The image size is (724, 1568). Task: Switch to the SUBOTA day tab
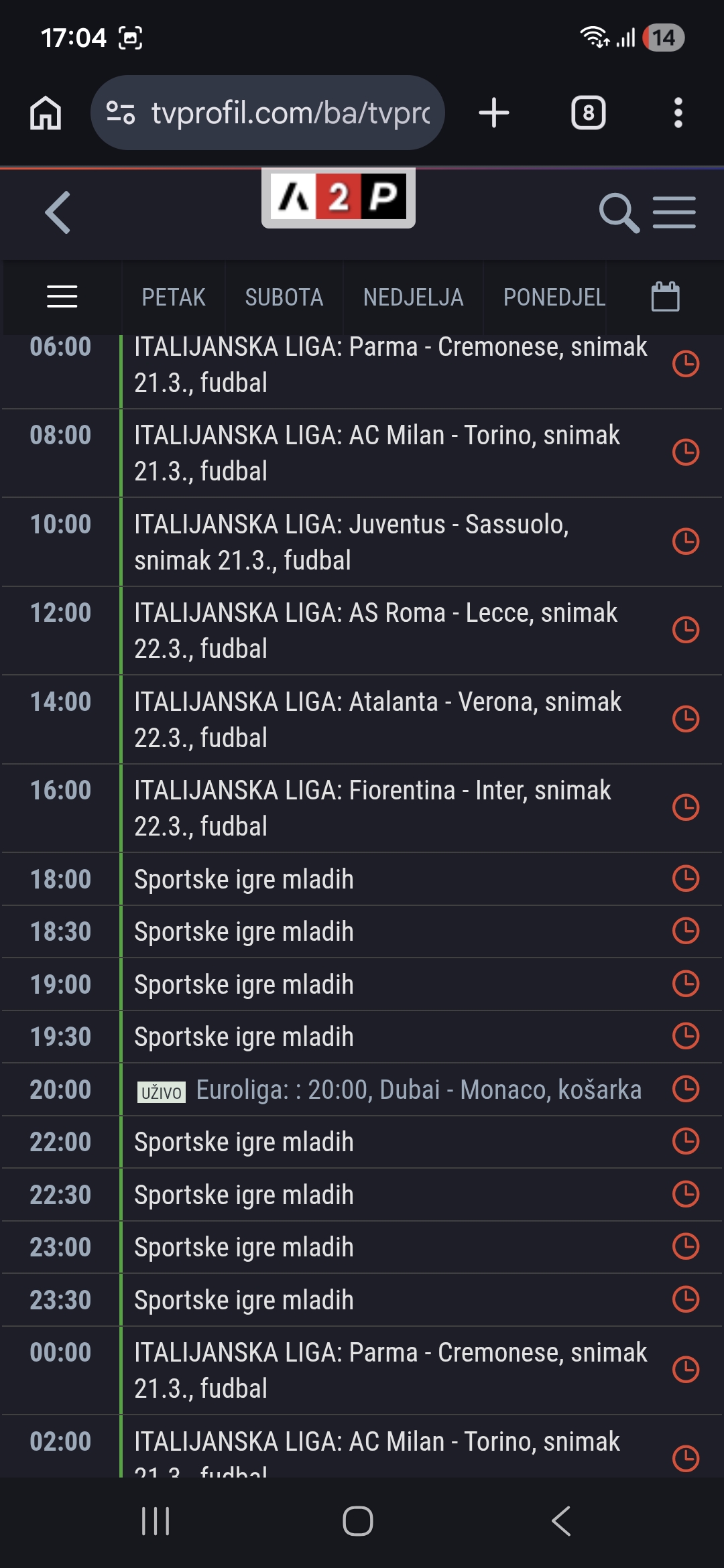(x=284, y=298)
